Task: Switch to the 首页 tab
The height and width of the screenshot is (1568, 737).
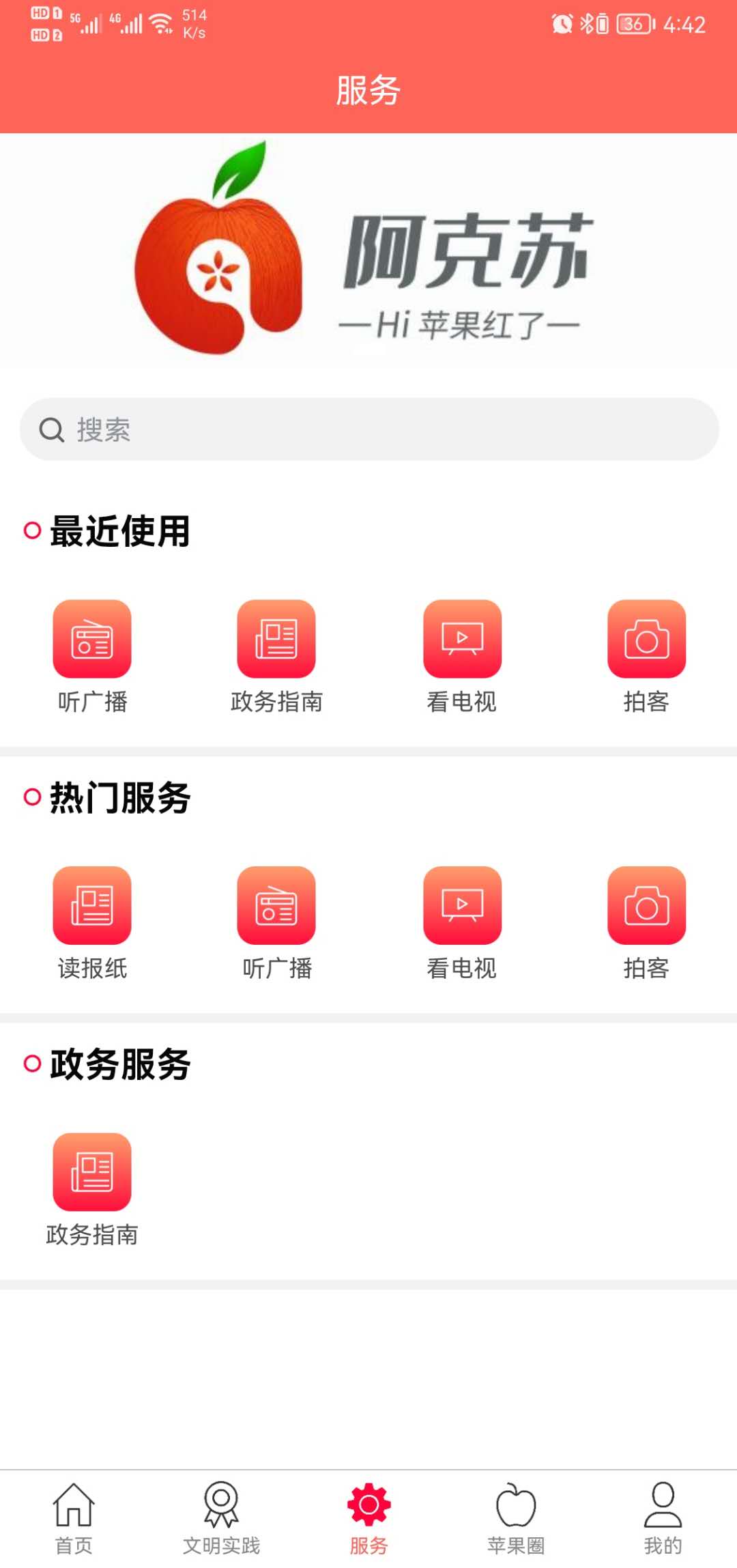Action: point(74,1517)
